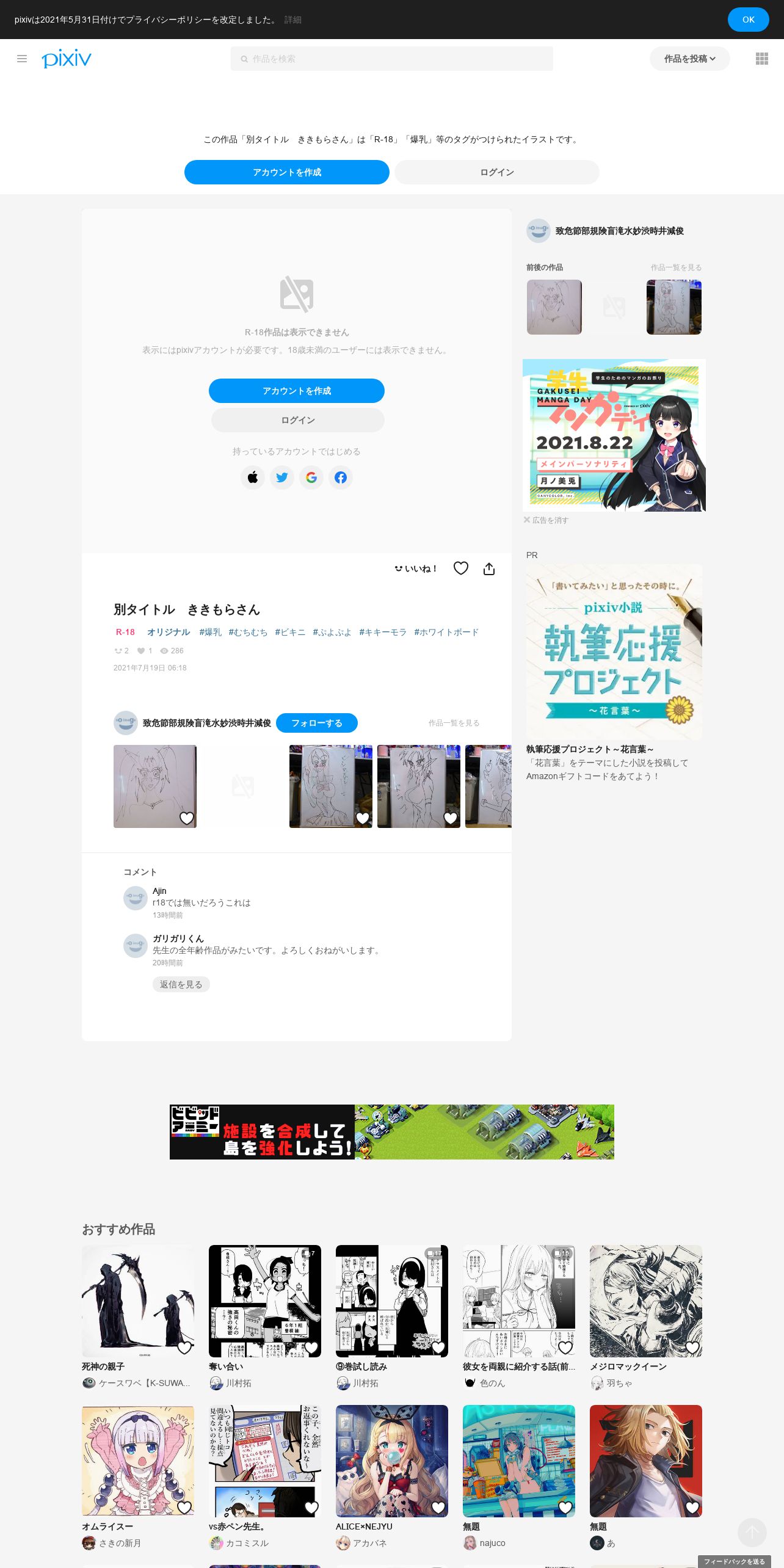Open the apps grid icon in the header
Viewport: 784px width, 1568px height.
point(762,59)
